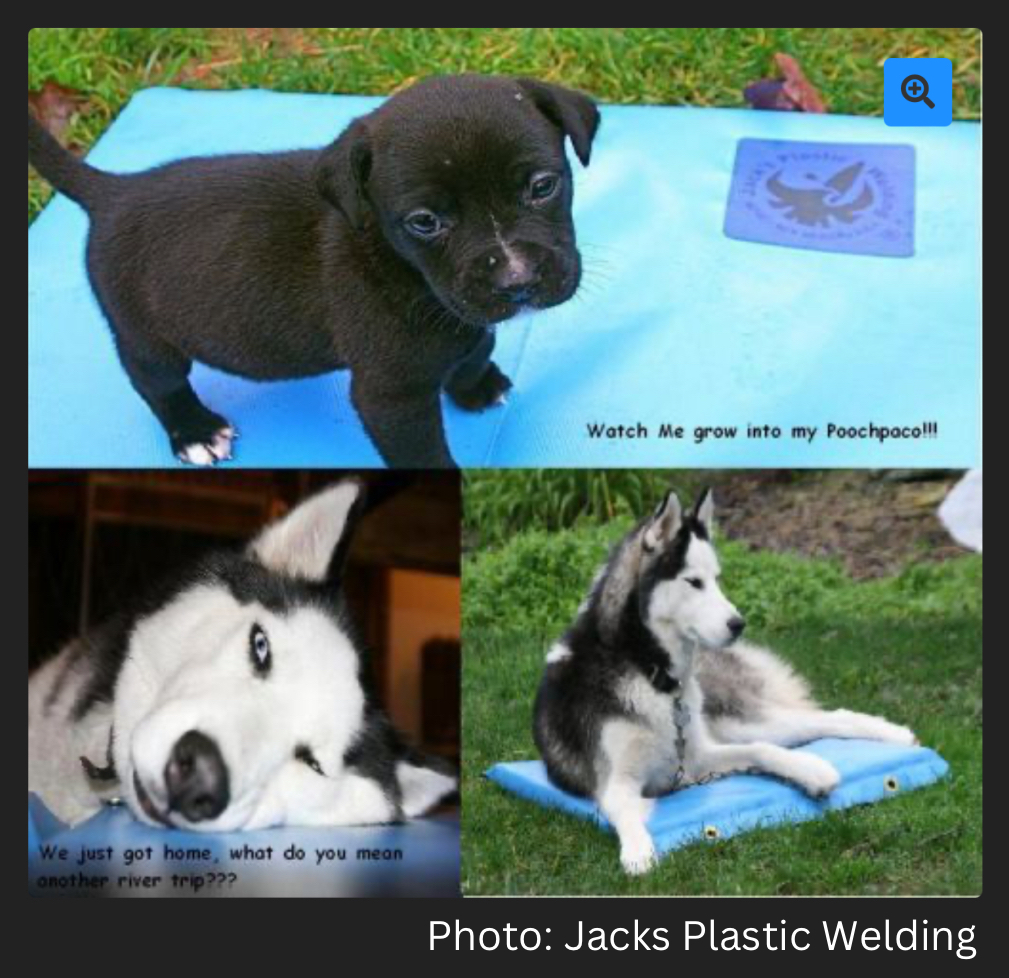
Task: Tap the magnifier zoom button on the photo
Action: coord(917,92)
